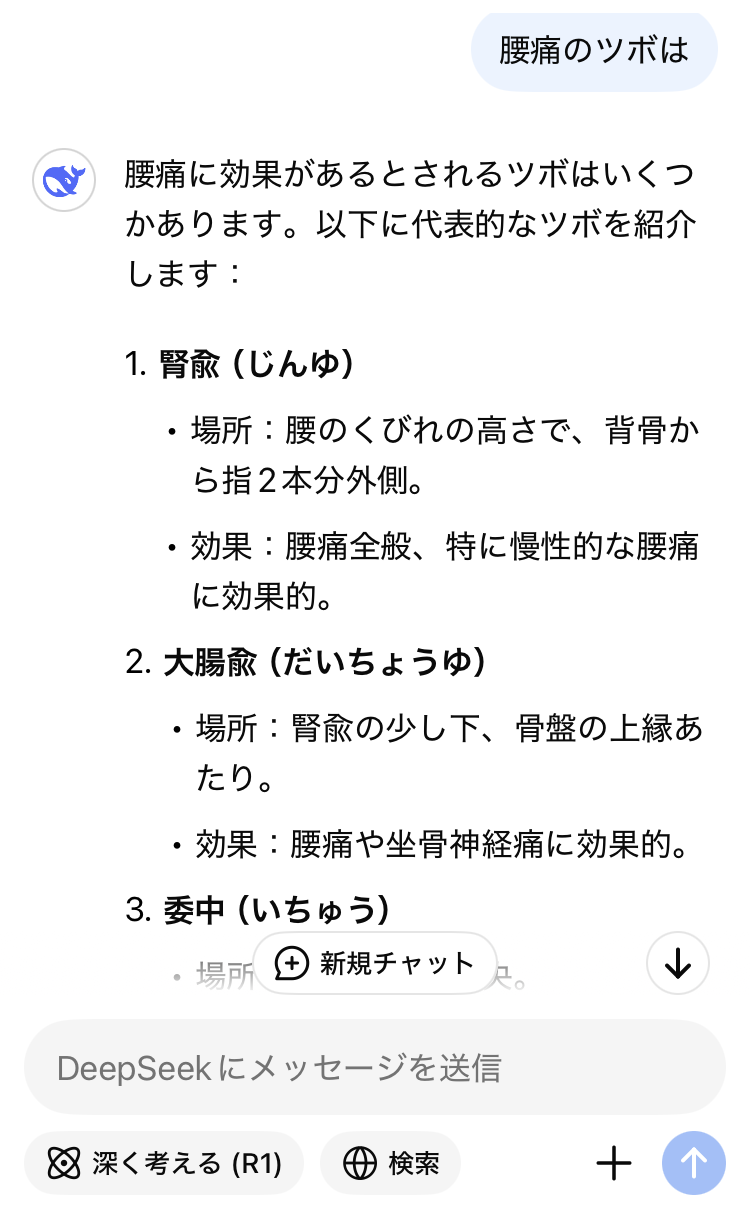Focus the DeepSeek message input field
The image size is (750, 1223).
coord(375,1067)
